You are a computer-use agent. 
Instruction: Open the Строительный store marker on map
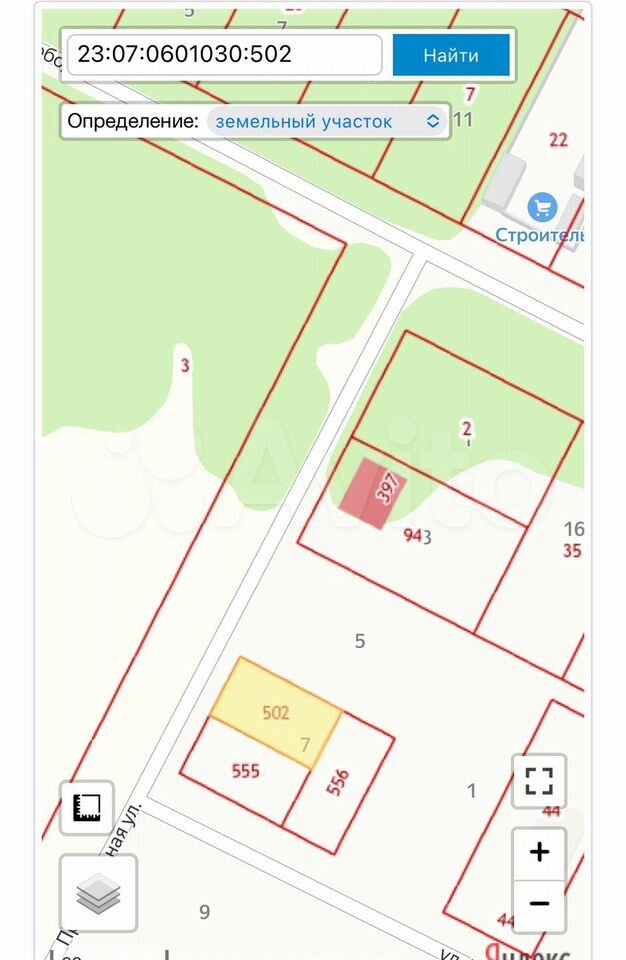point(542,208)
